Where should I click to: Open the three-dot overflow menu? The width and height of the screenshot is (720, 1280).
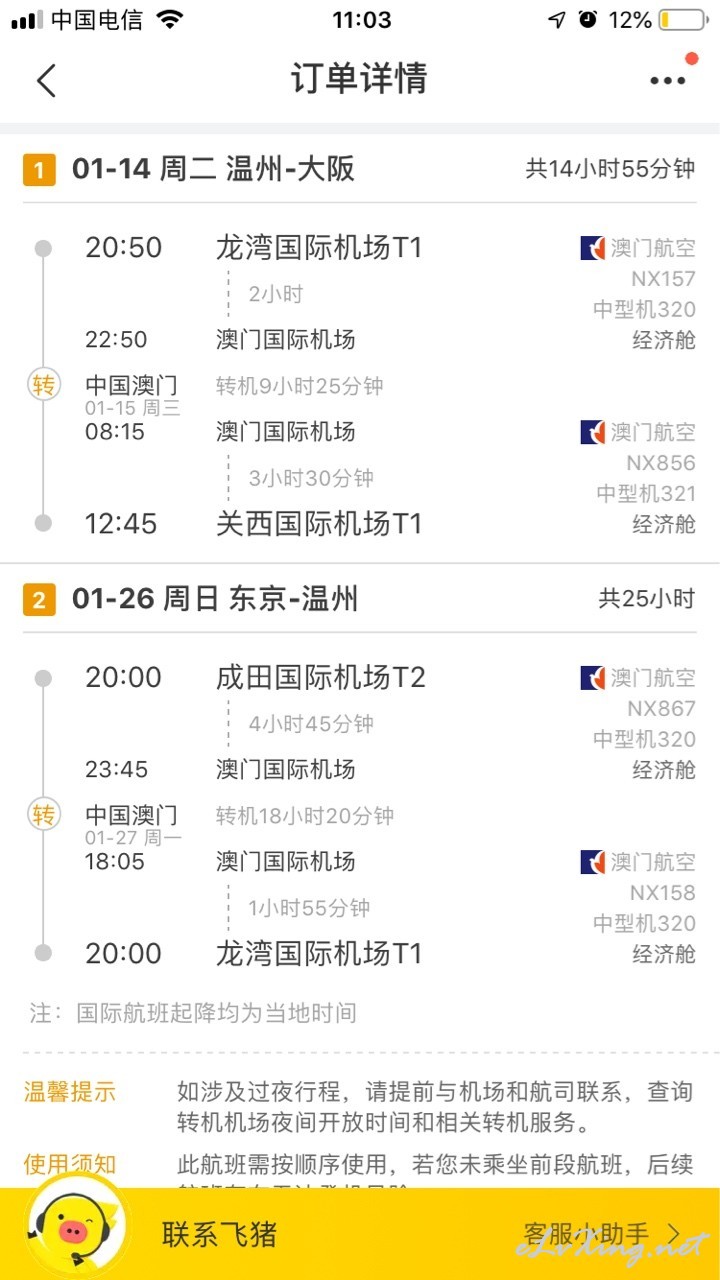click(667, 81)
